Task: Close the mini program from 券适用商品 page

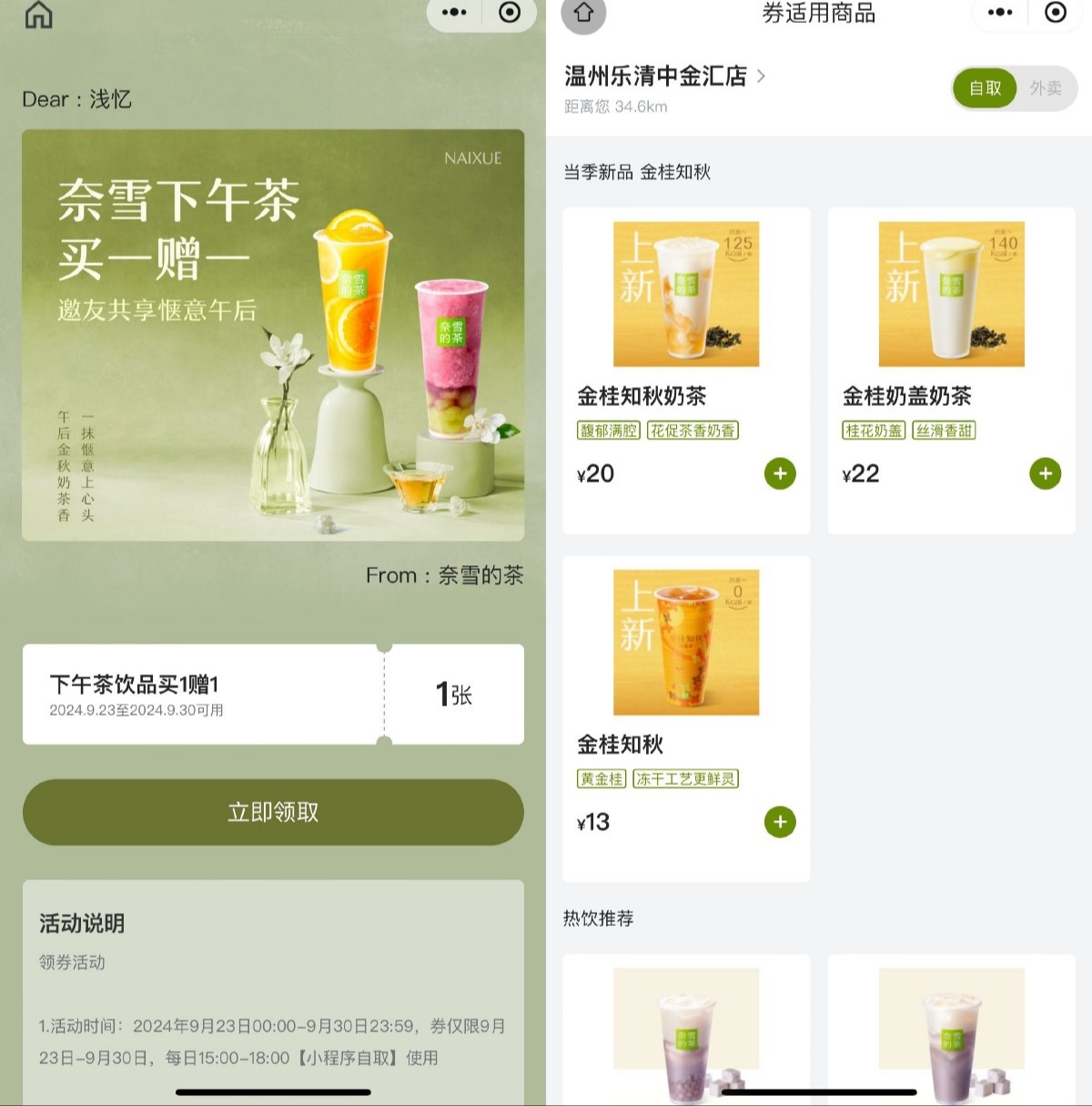Action: point(1056,13)
